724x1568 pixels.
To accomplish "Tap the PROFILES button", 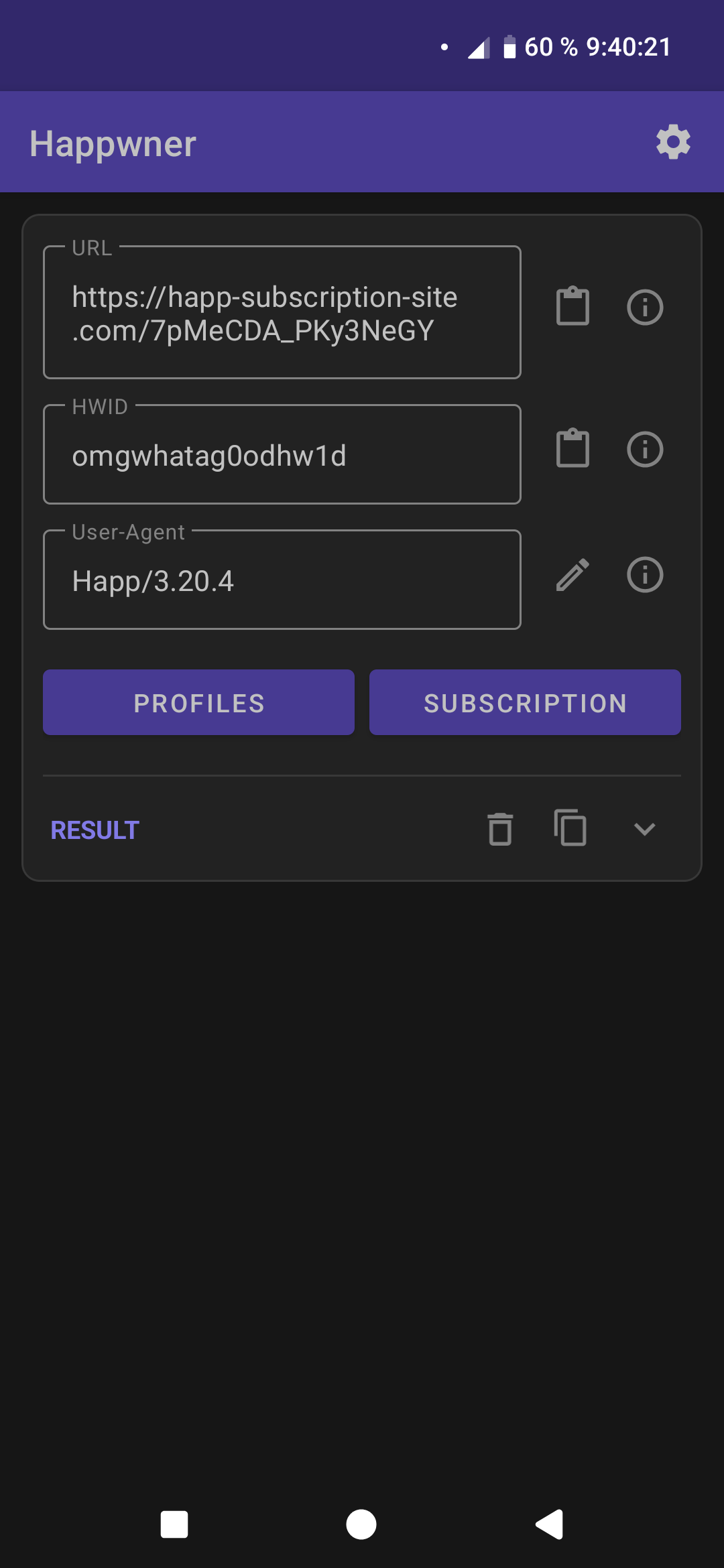I will 198,702.
